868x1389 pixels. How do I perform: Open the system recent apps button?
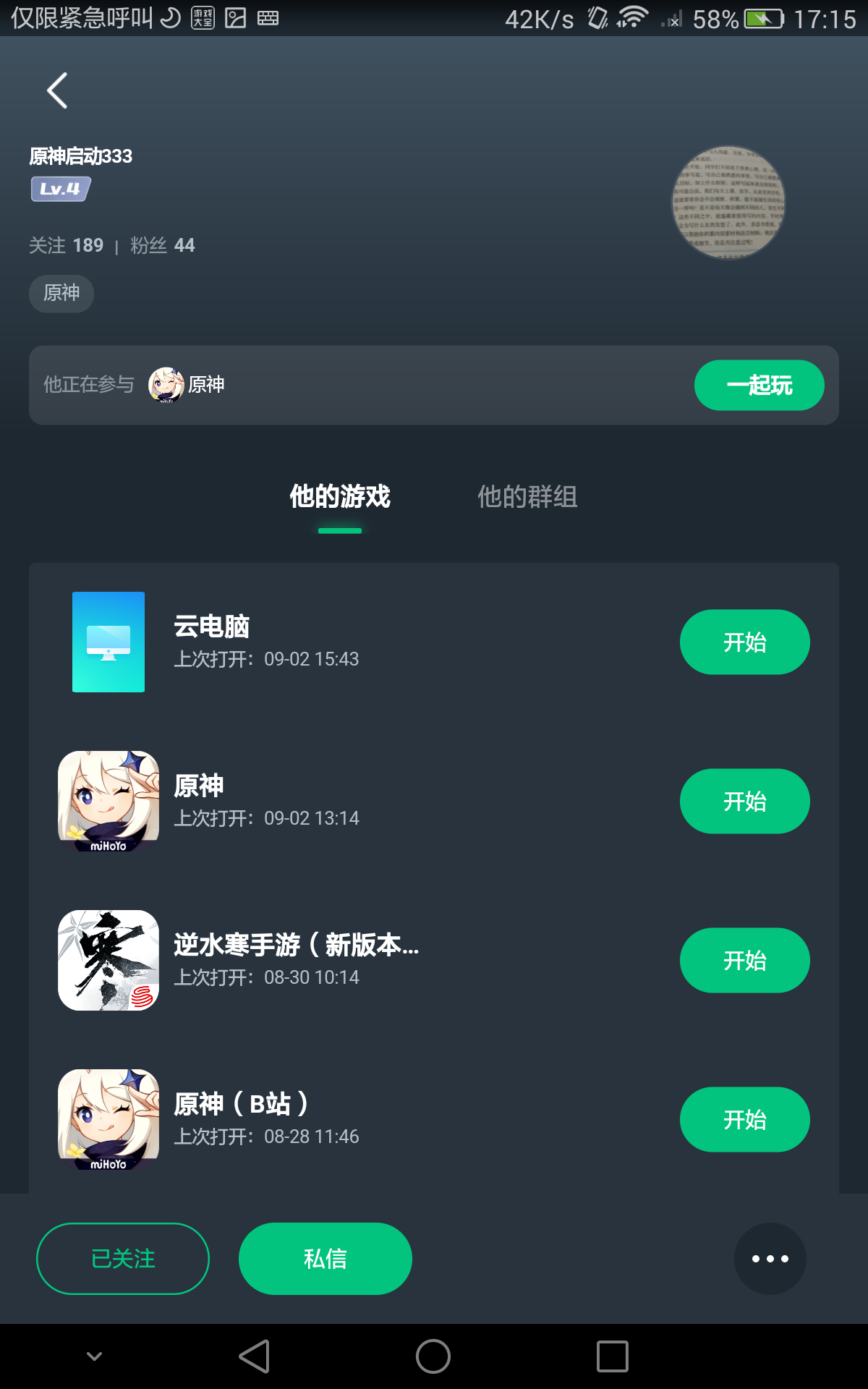(613, 1356)
